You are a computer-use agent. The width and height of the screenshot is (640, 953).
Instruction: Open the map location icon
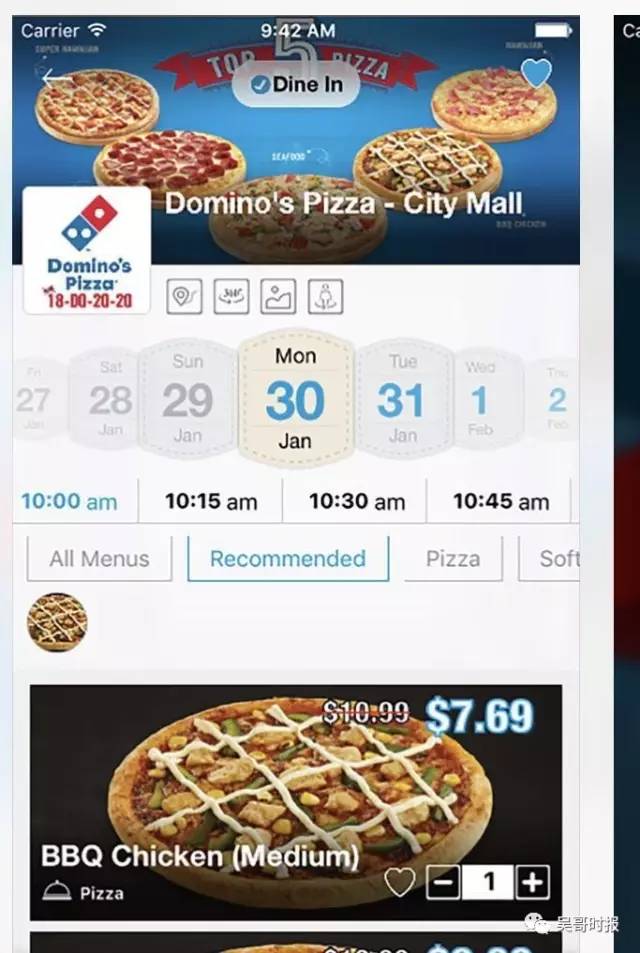(x=184, y=297)
